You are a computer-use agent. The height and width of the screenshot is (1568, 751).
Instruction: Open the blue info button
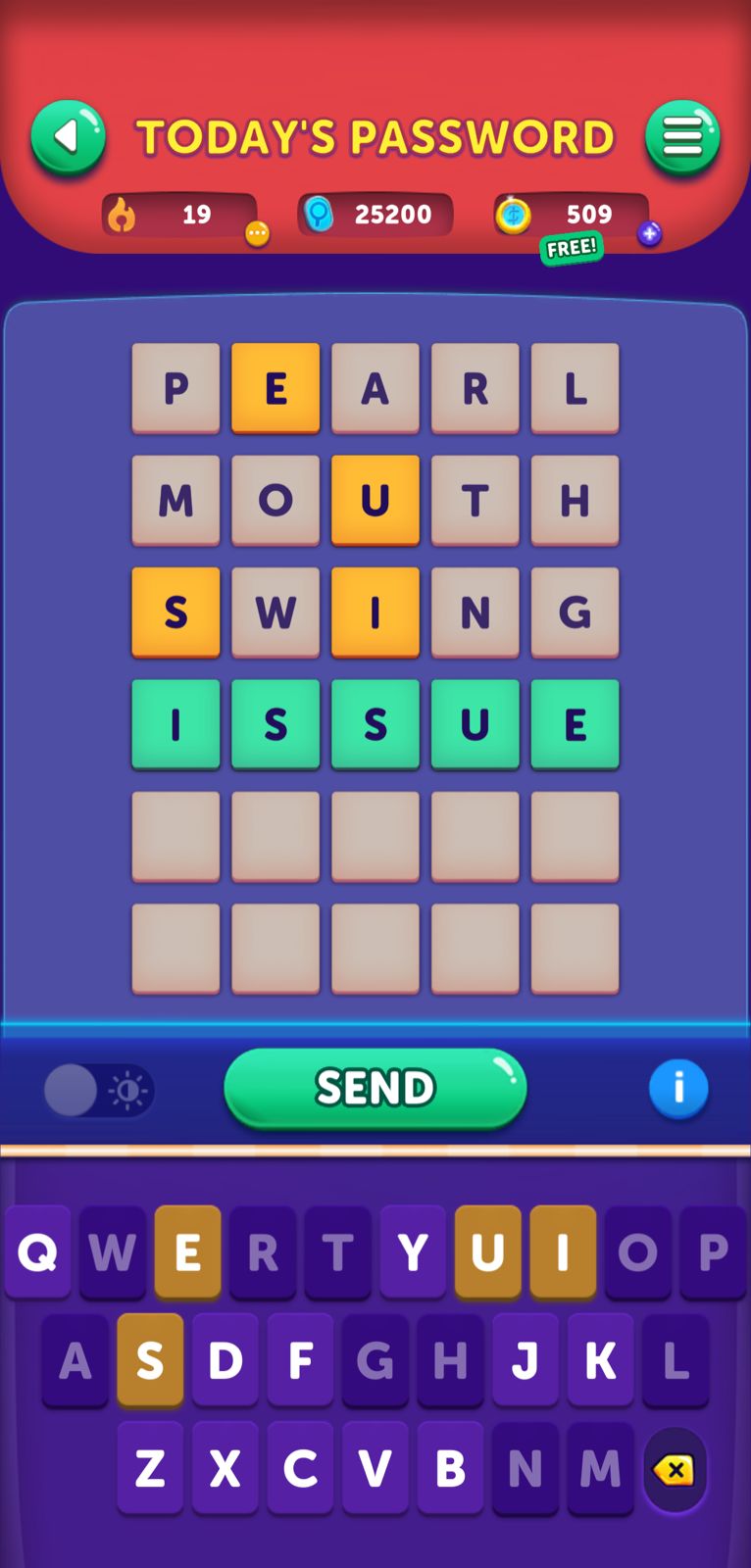(677, 1088)
